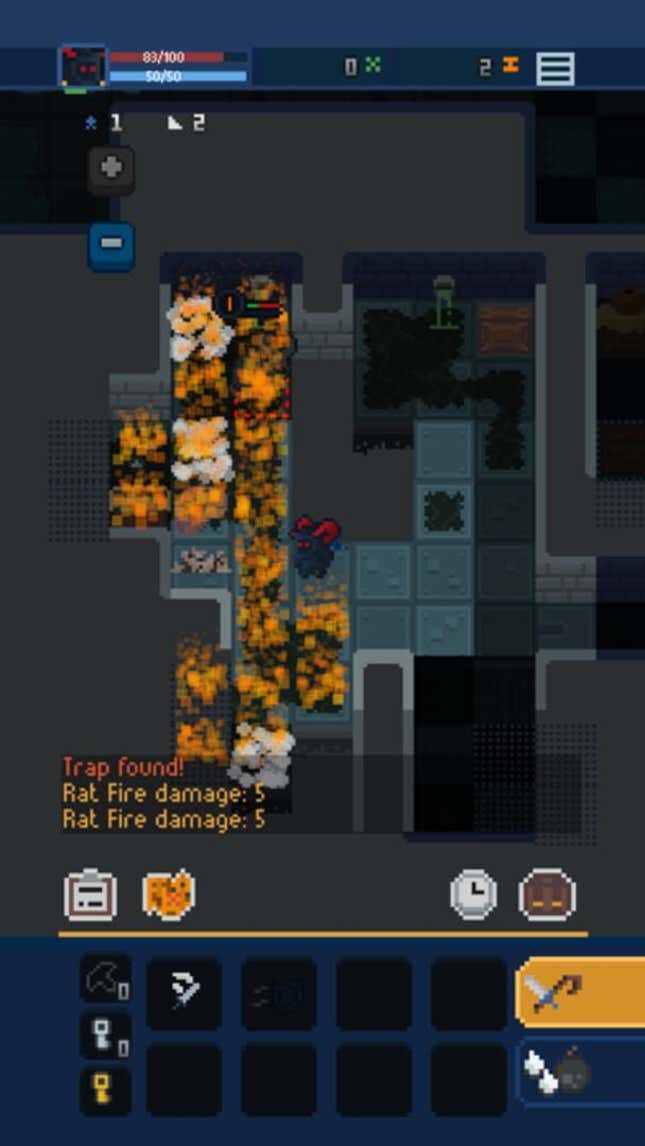The width and height of the screenshot is (645, 1146).
Task: Open the hero portrait status
Action: [82, 68]
